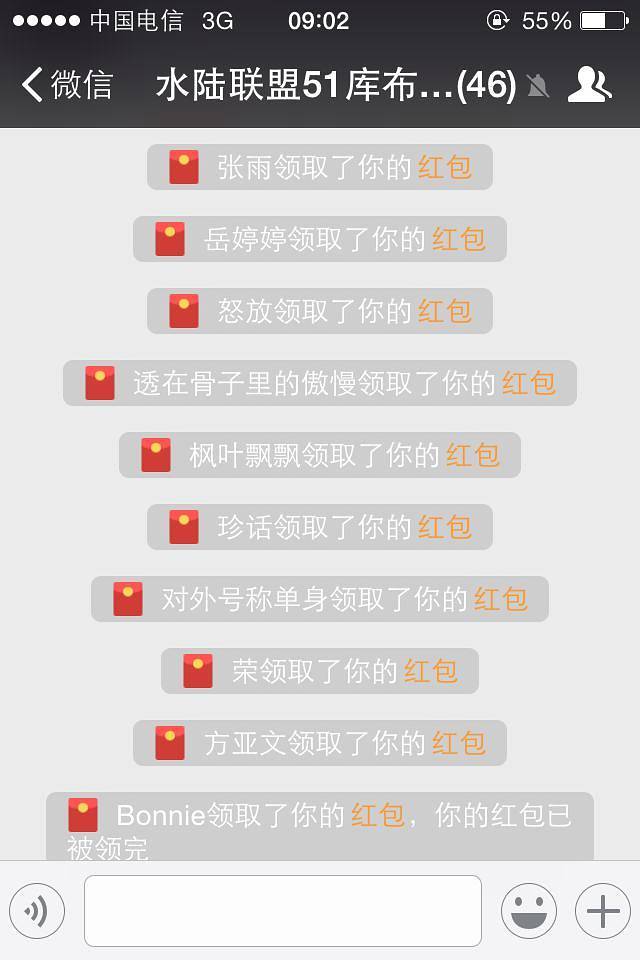Open the 红包 link in 怒放's message
Viewport: 640px width, 960px height.
(x=445, y=311)
